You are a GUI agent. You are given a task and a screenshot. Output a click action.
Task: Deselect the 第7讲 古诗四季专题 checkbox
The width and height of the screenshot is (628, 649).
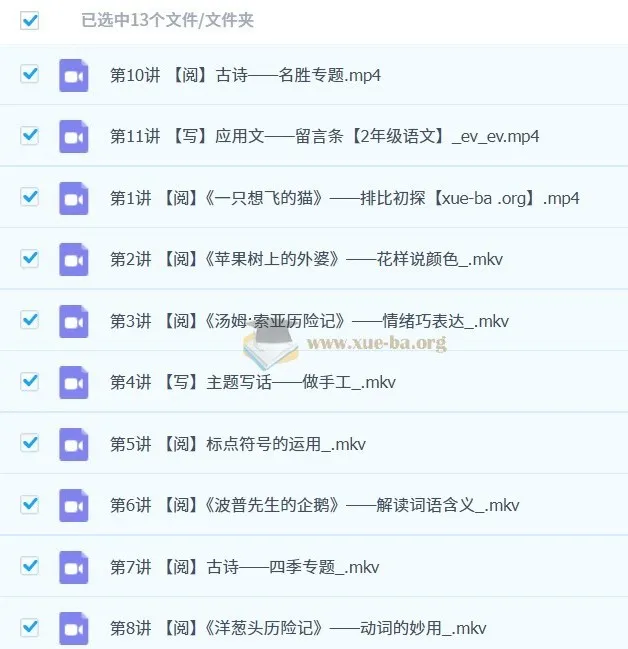point(29,565)
